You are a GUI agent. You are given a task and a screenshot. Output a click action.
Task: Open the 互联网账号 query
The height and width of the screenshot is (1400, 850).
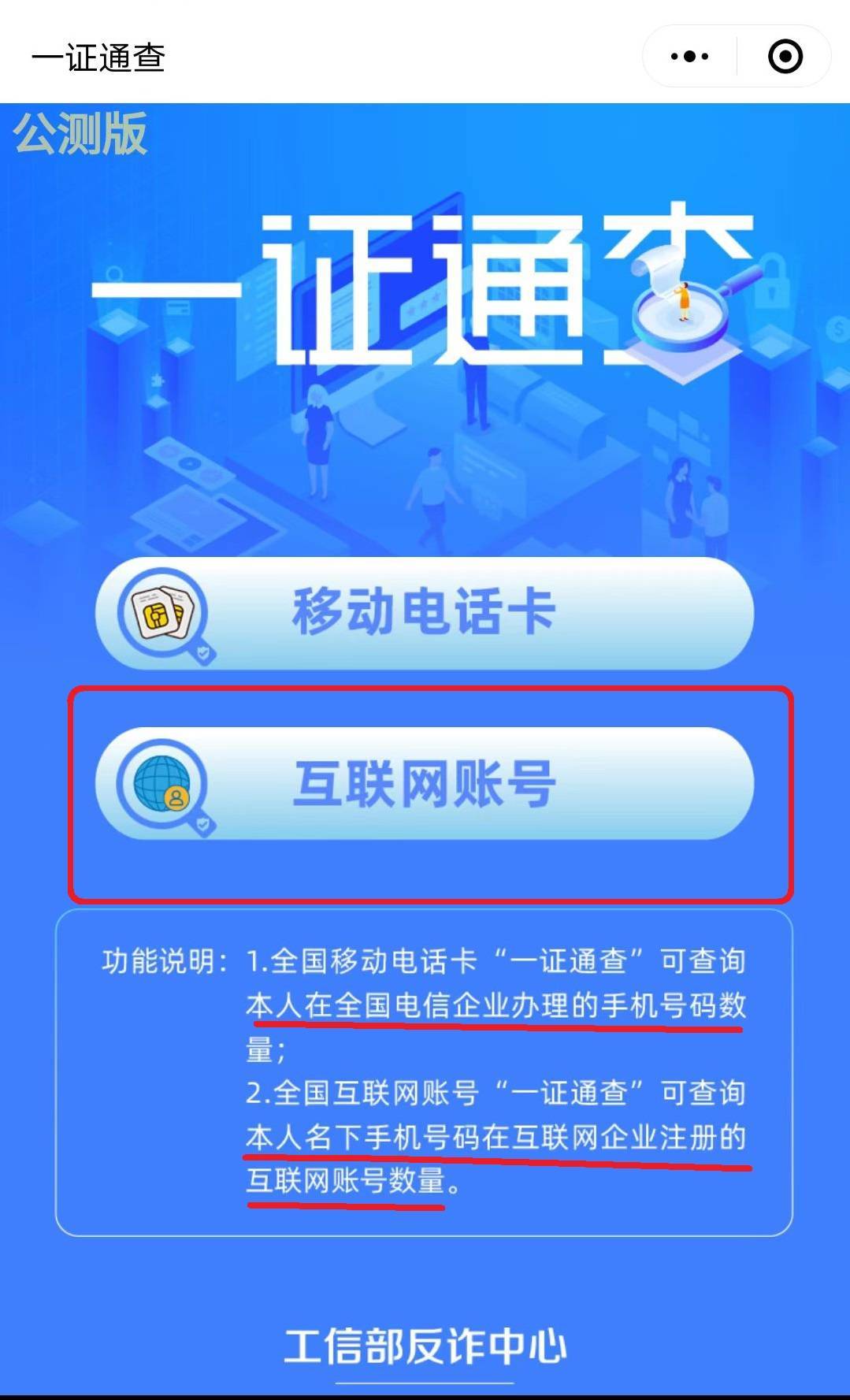(x=425, y=784)
